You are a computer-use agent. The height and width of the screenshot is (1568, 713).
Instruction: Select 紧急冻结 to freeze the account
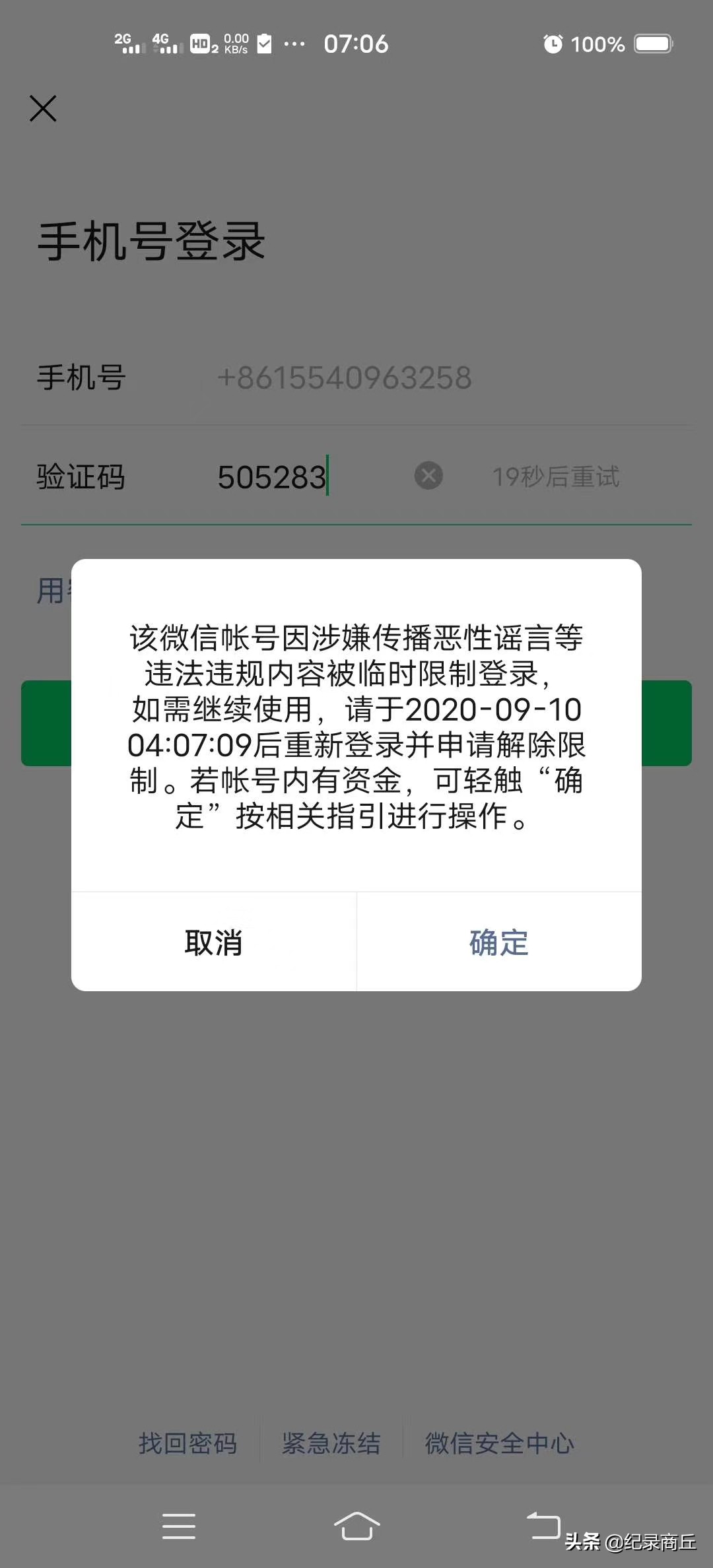331,1443
